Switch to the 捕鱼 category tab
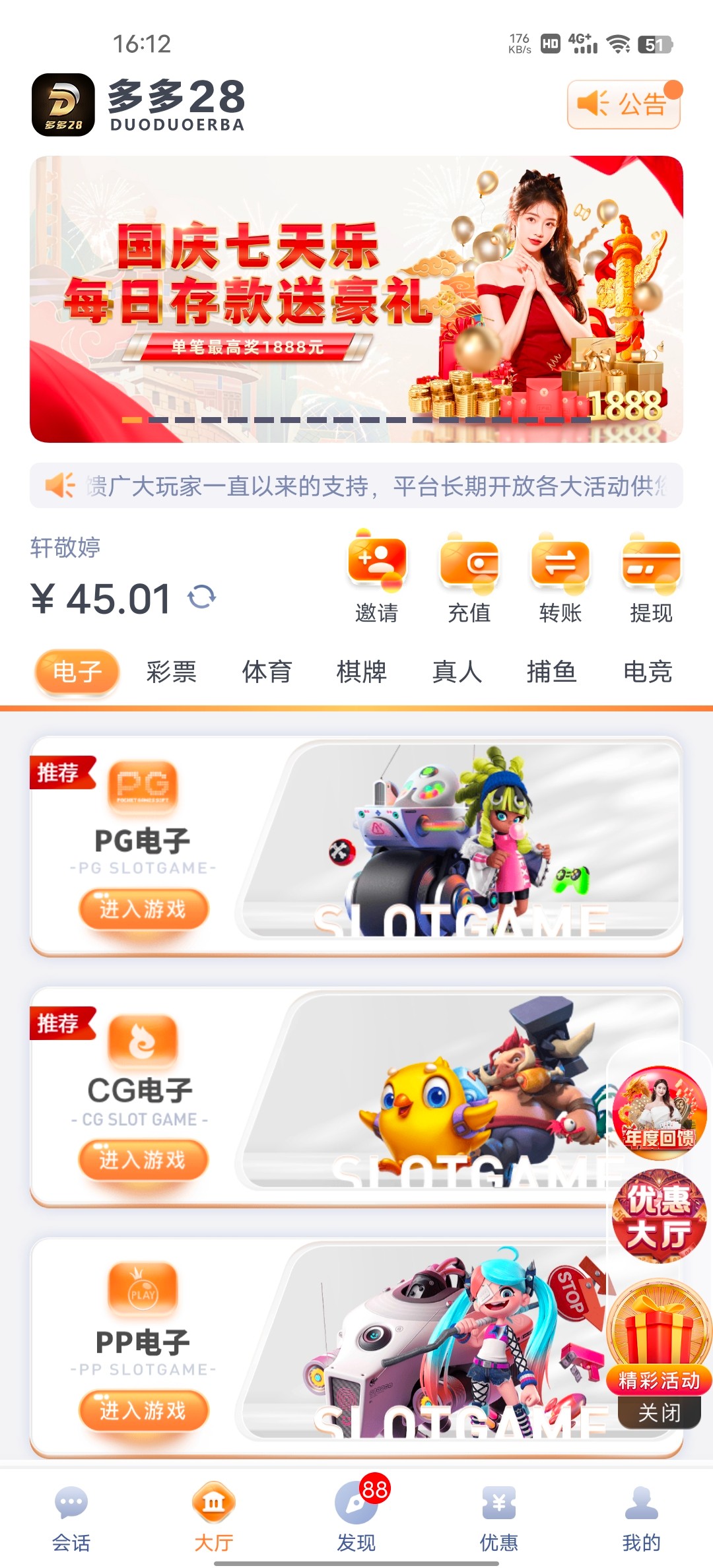Viewport: 713px width, 1568px height. pos(552,672)
